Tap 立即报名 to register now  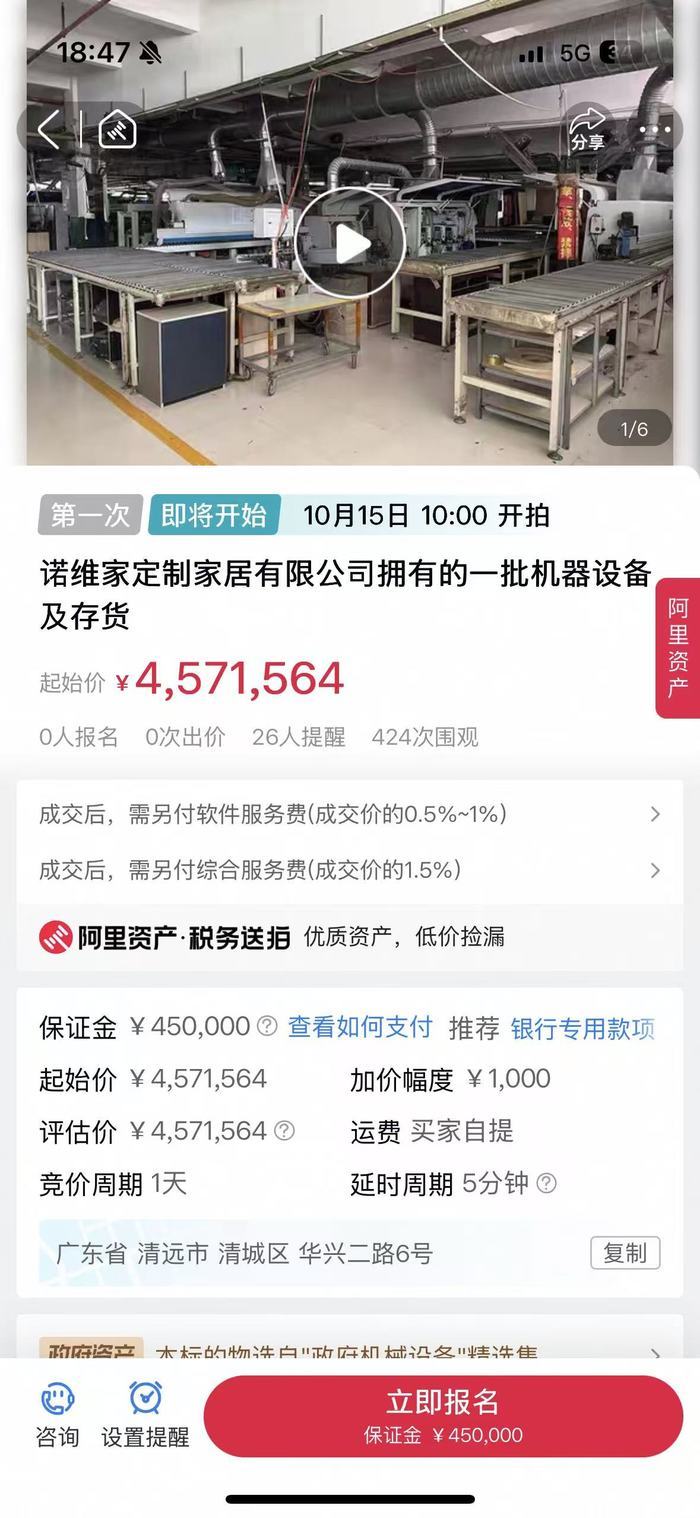[443, 1415]
